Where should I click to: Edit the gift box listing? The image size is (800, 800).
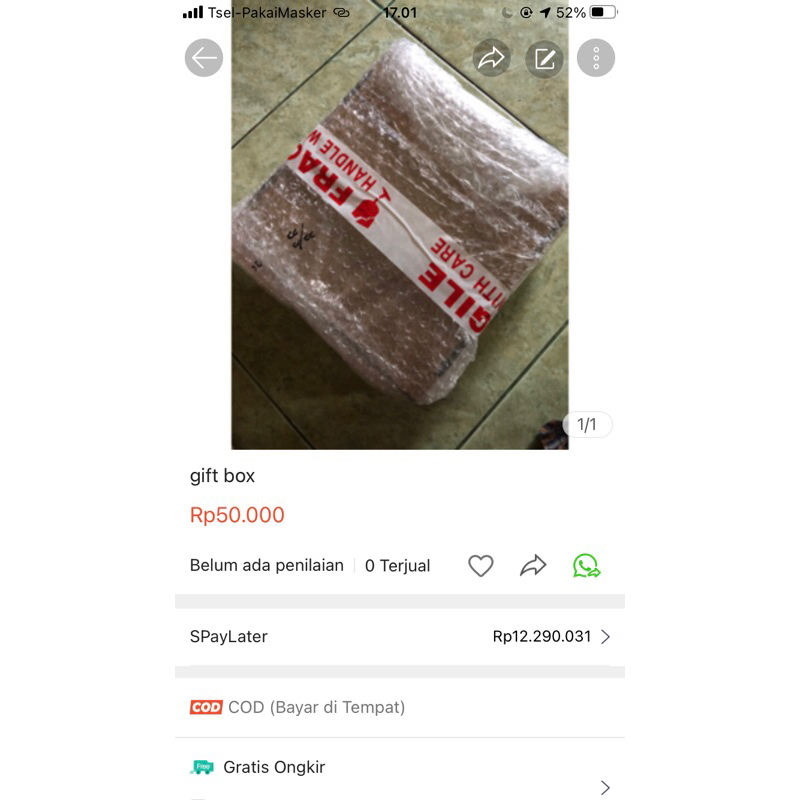pos(545,58)
